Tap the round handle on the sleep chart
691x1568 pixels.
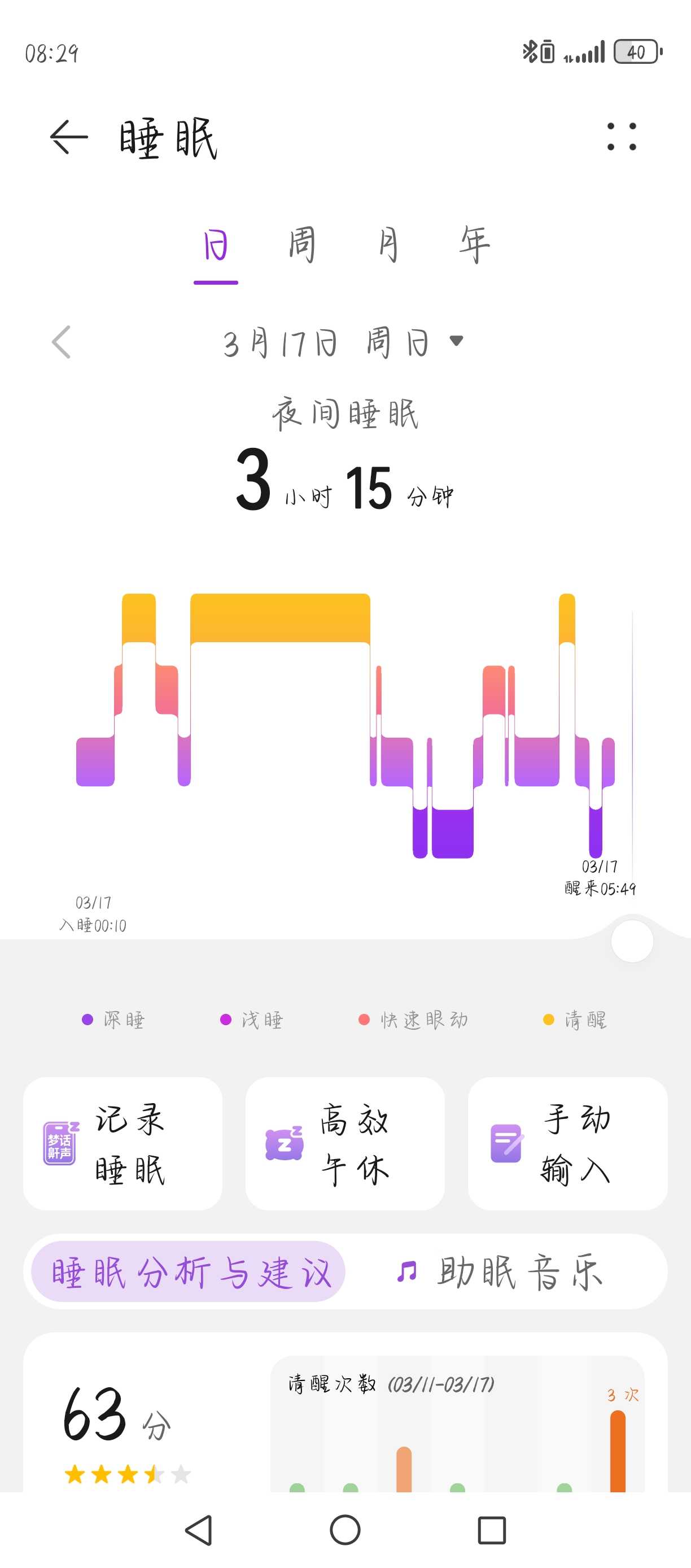tap(632, 941)
